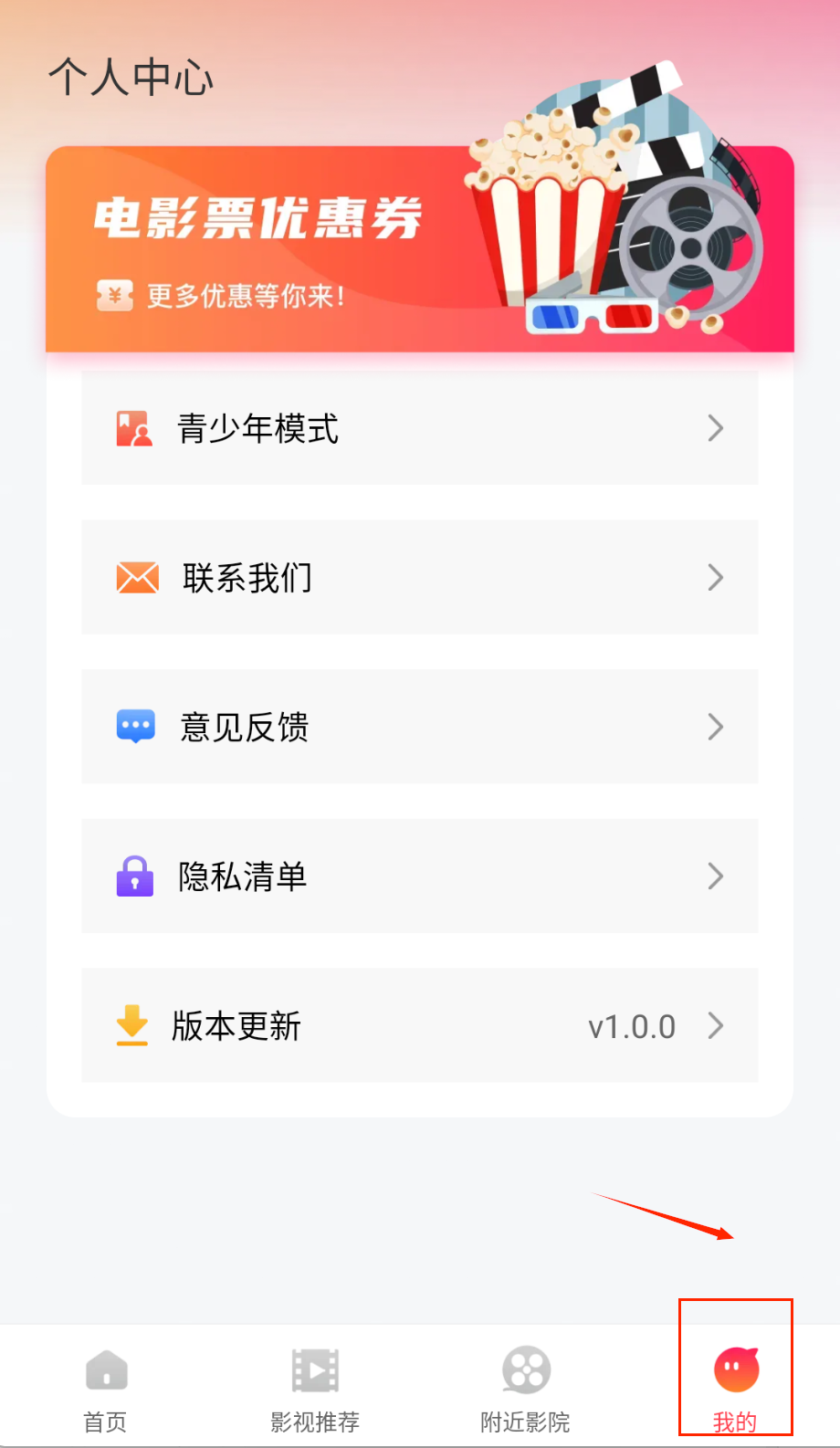This screenshot has height=1448, width=840.
Task: View the 隐私清单 row
Action: [x=419, y=876]
